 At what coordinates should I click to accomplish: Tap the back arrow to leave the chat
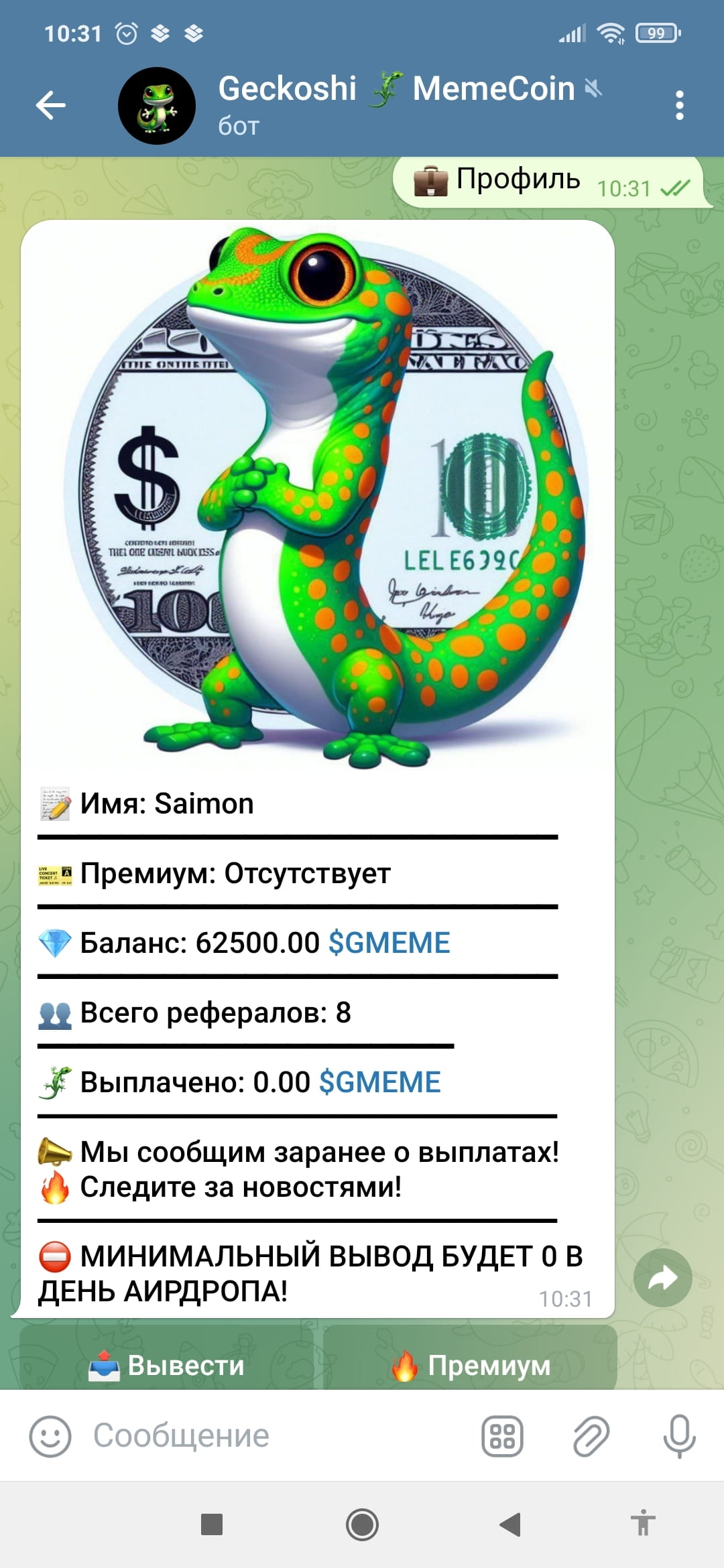coord(49,105)
